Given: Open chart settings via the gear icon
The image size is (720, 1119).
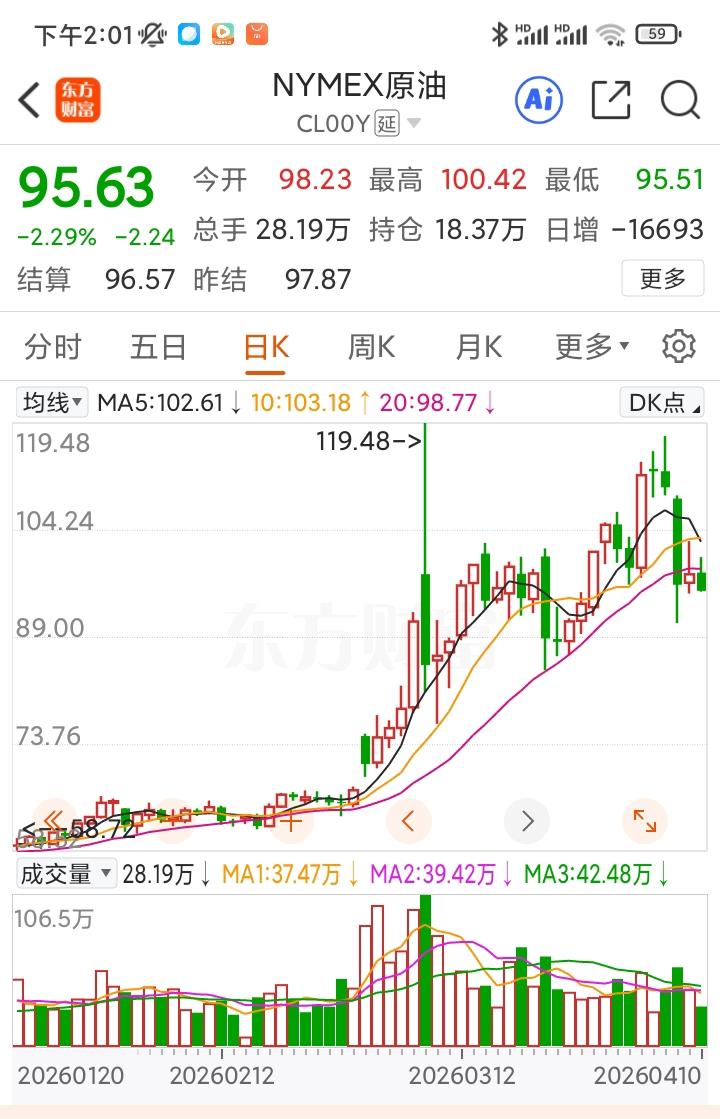Looking at the screenshot, I should pyautogui.click(x=678, y=345).
